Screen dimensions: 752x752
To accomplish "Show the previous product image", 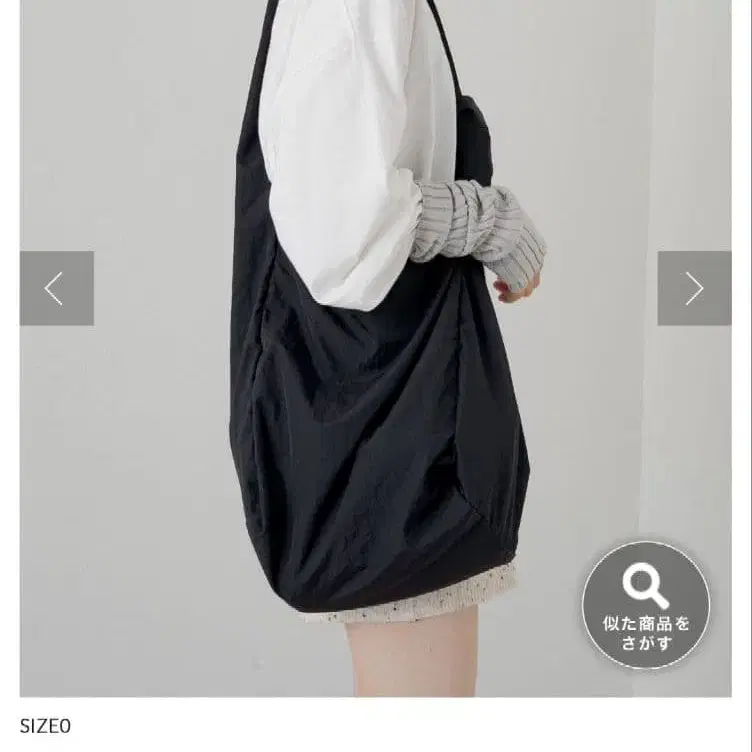I will coord(56,288).
